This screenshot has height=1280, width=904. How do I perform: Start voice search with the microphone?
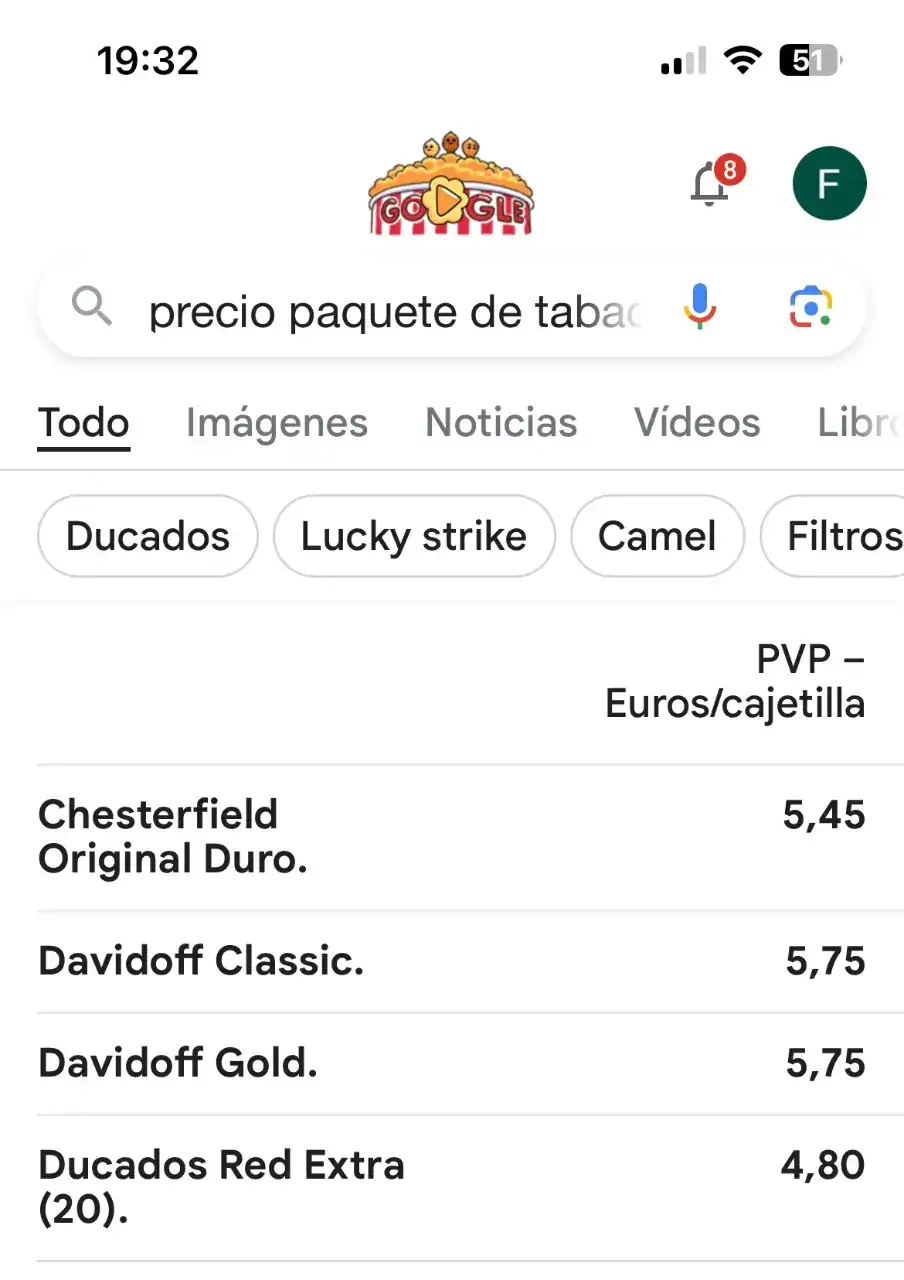[699, 306]
